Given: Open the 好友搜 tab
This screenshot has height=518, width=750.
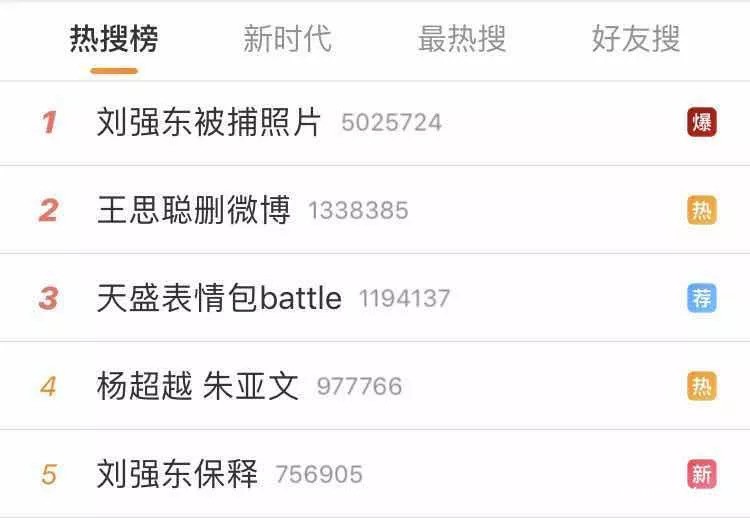Looking at the screenshot, I should point(635,40).
